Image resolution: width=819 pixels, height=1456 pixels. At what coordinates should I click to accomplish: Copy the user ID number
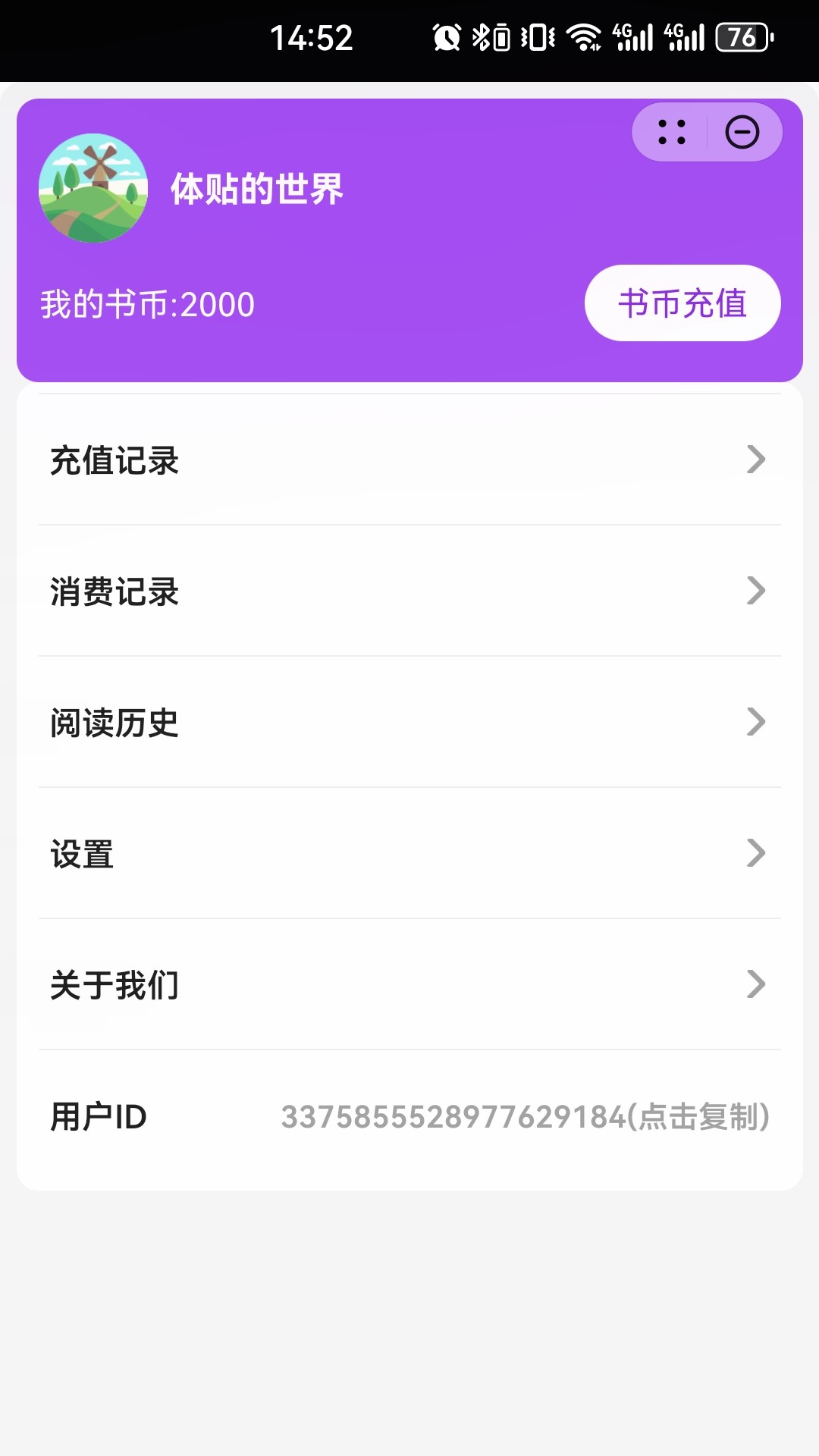tap(525, 1116)
